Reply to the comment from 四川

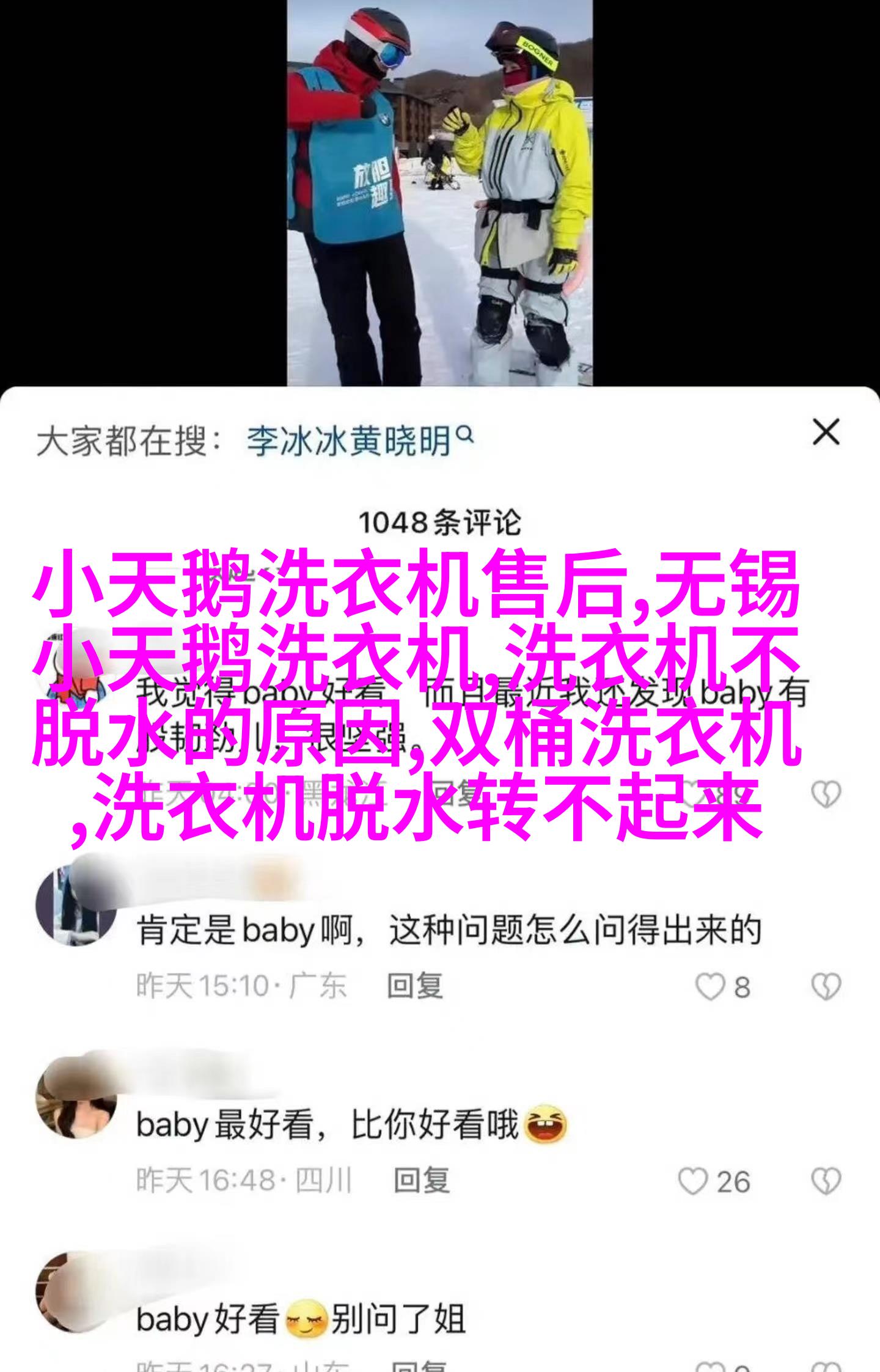422,1181
